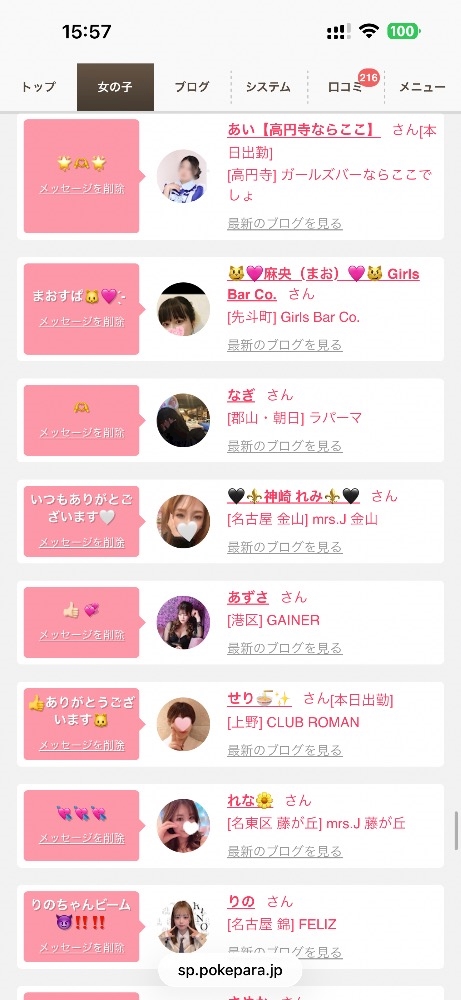Open the メニュー tab

(x=422, y=87)
